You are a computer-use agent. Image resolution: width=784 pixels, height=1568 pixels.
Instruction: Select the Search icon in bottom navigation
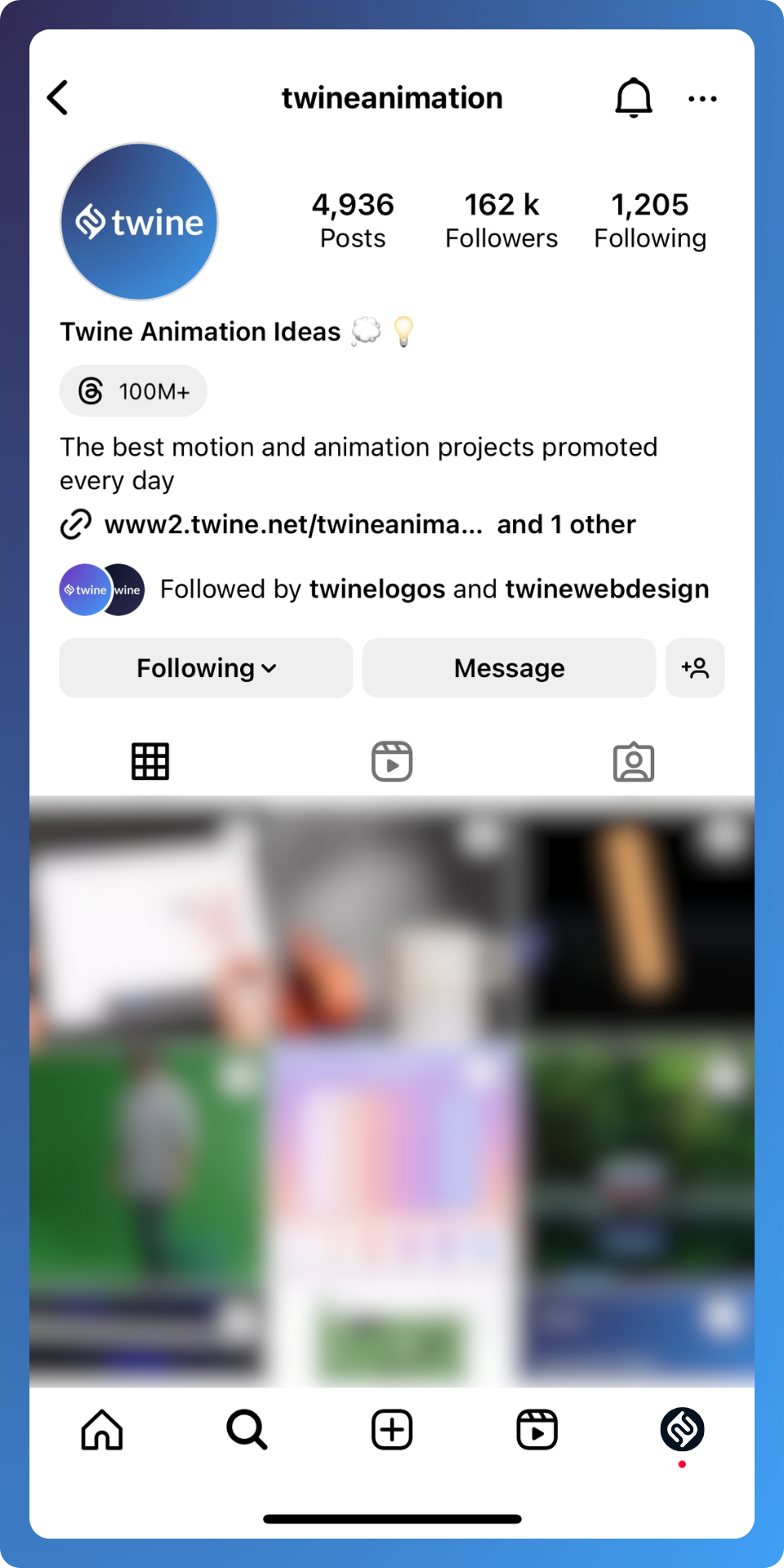tap(247, 1430)
